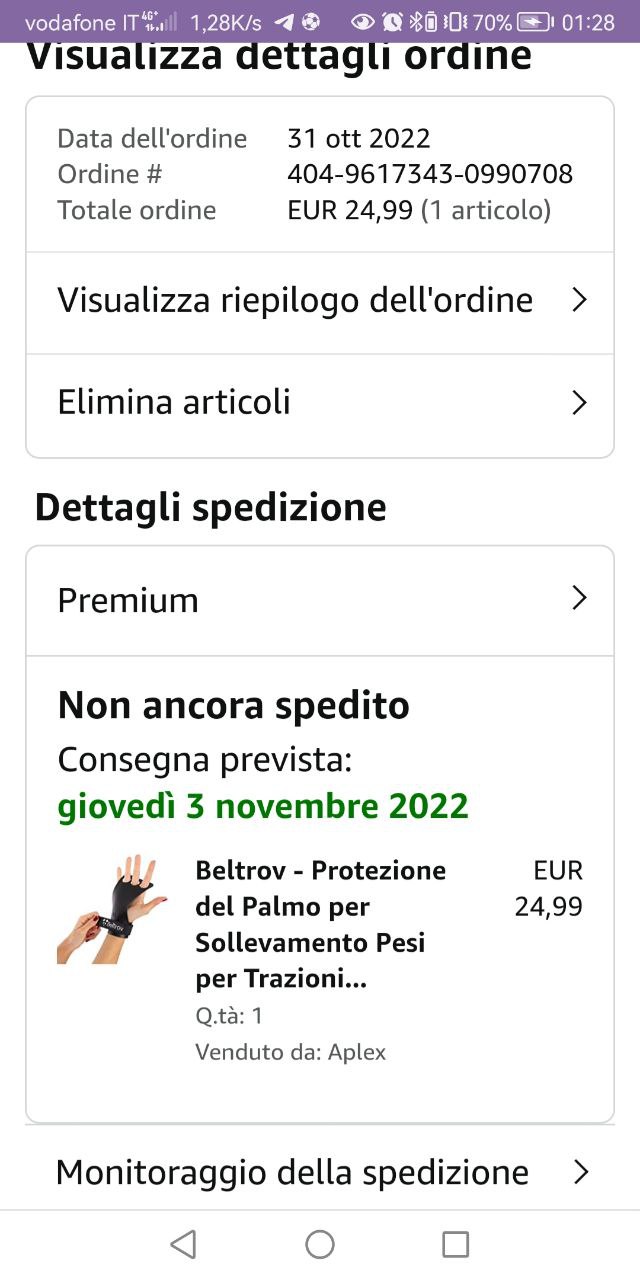
Task: Open Visualizza riepilogo dell'ordine
Action: click(320, 302)
